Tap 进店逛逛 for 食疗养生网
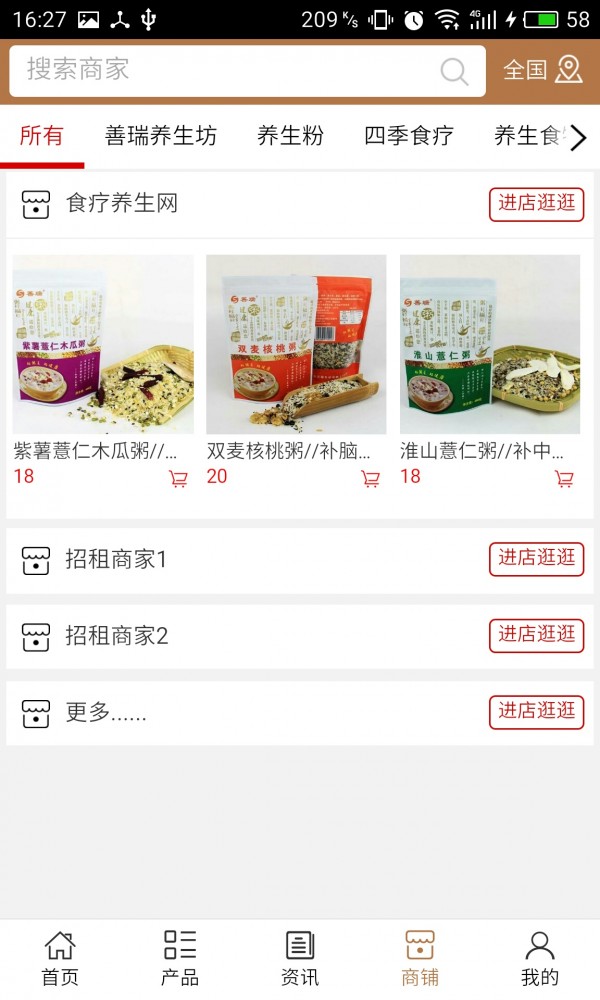This screenshot has width=600, height=1000. [x=536, y=204]
